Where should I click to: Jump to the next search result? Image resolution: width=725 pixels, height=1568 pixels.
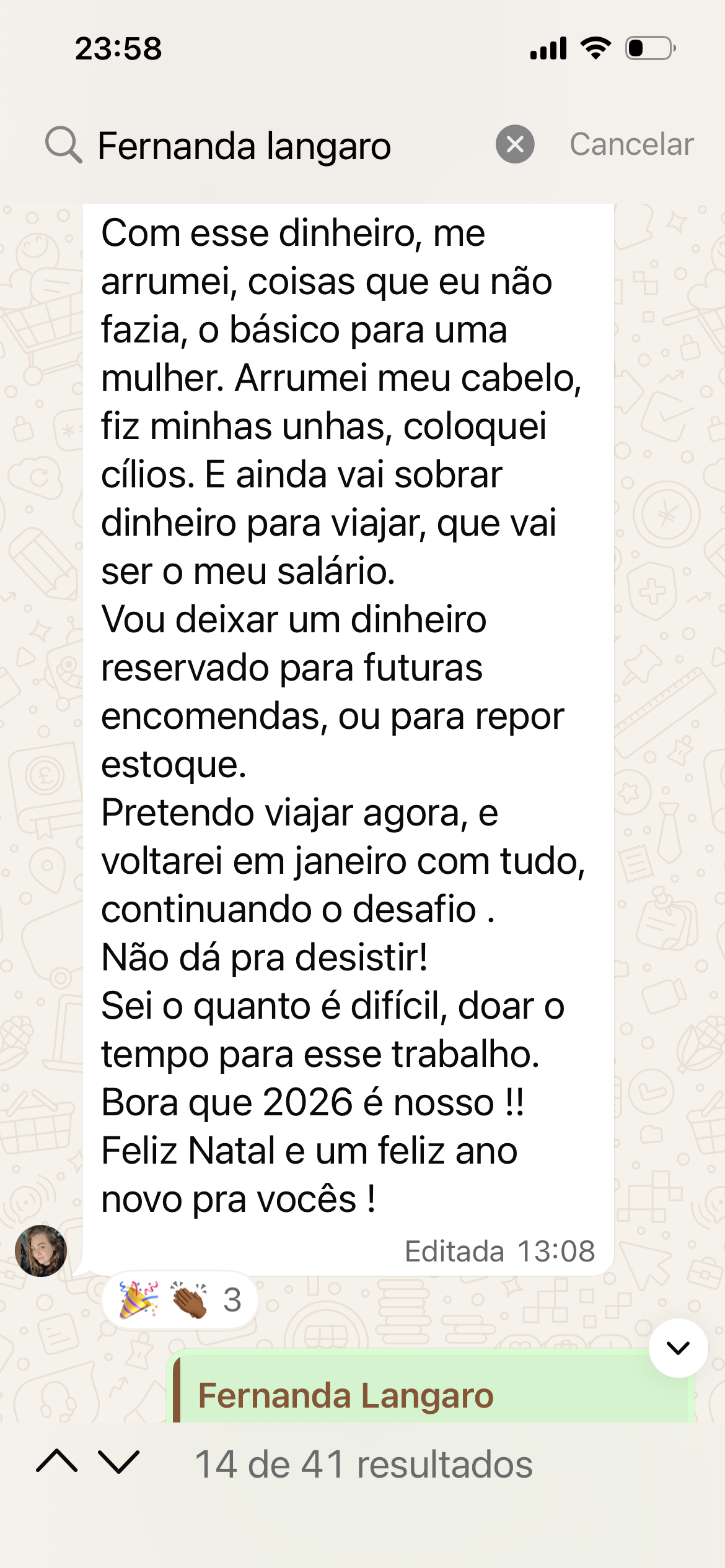(119, 1462)
